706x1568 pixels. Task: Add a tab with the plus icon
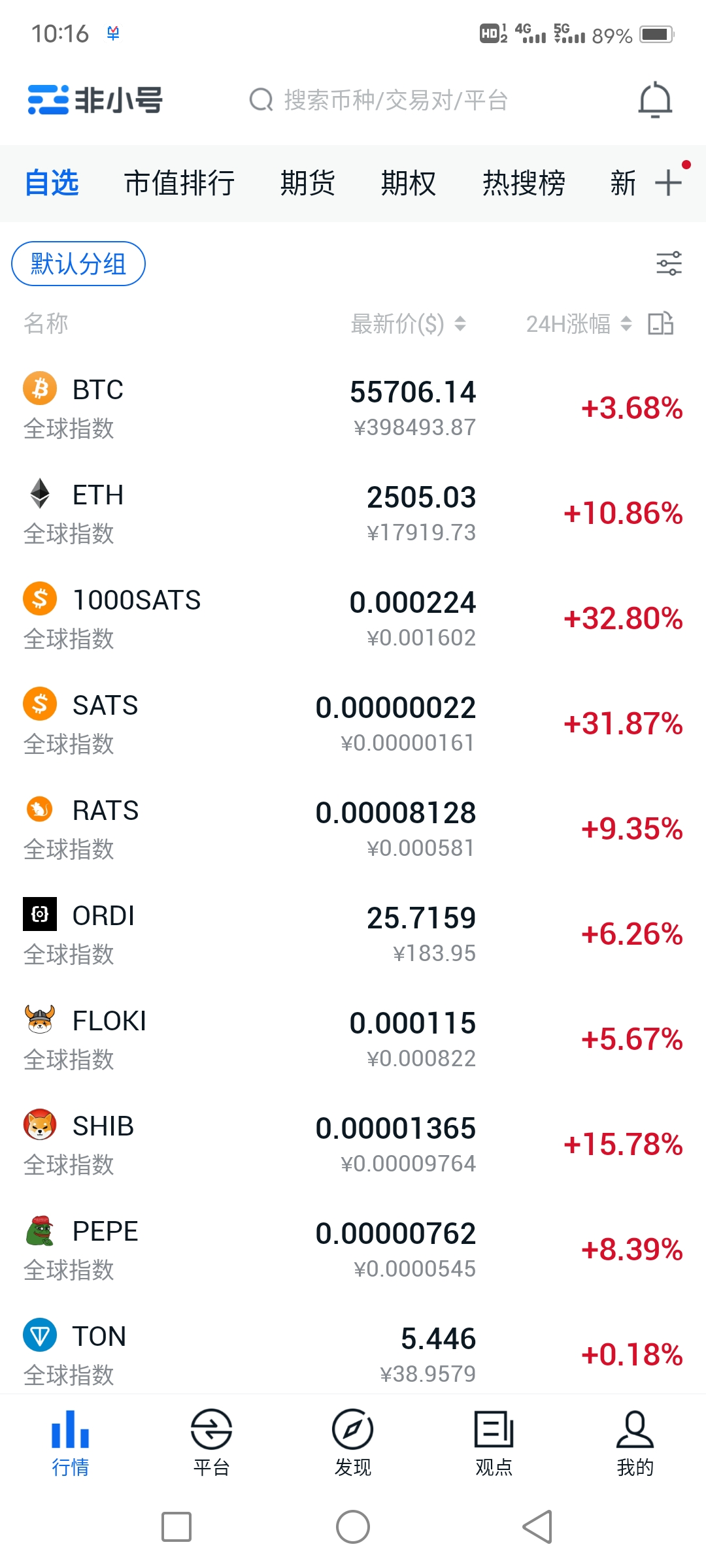(668, 183)
